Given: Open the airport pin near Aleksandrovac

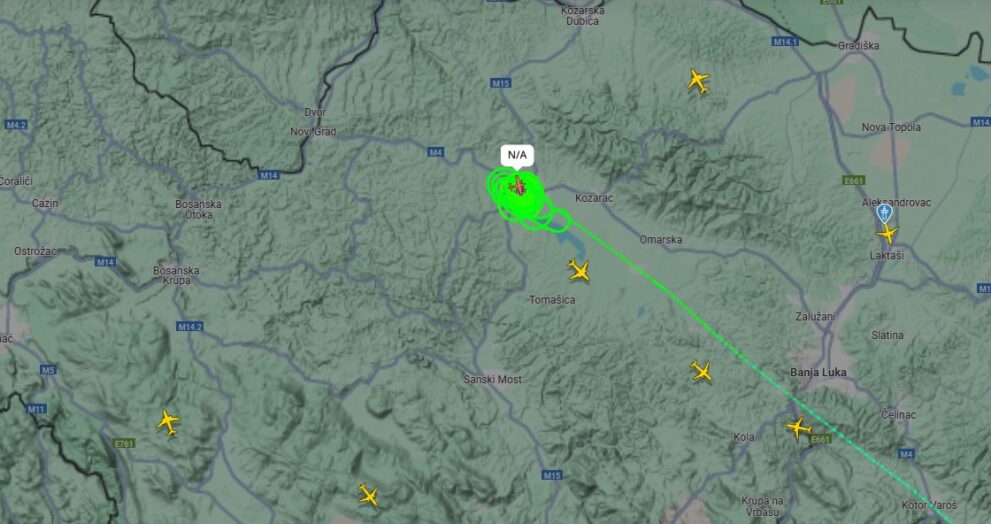Looking at the screenshot, I should [883, 212].
